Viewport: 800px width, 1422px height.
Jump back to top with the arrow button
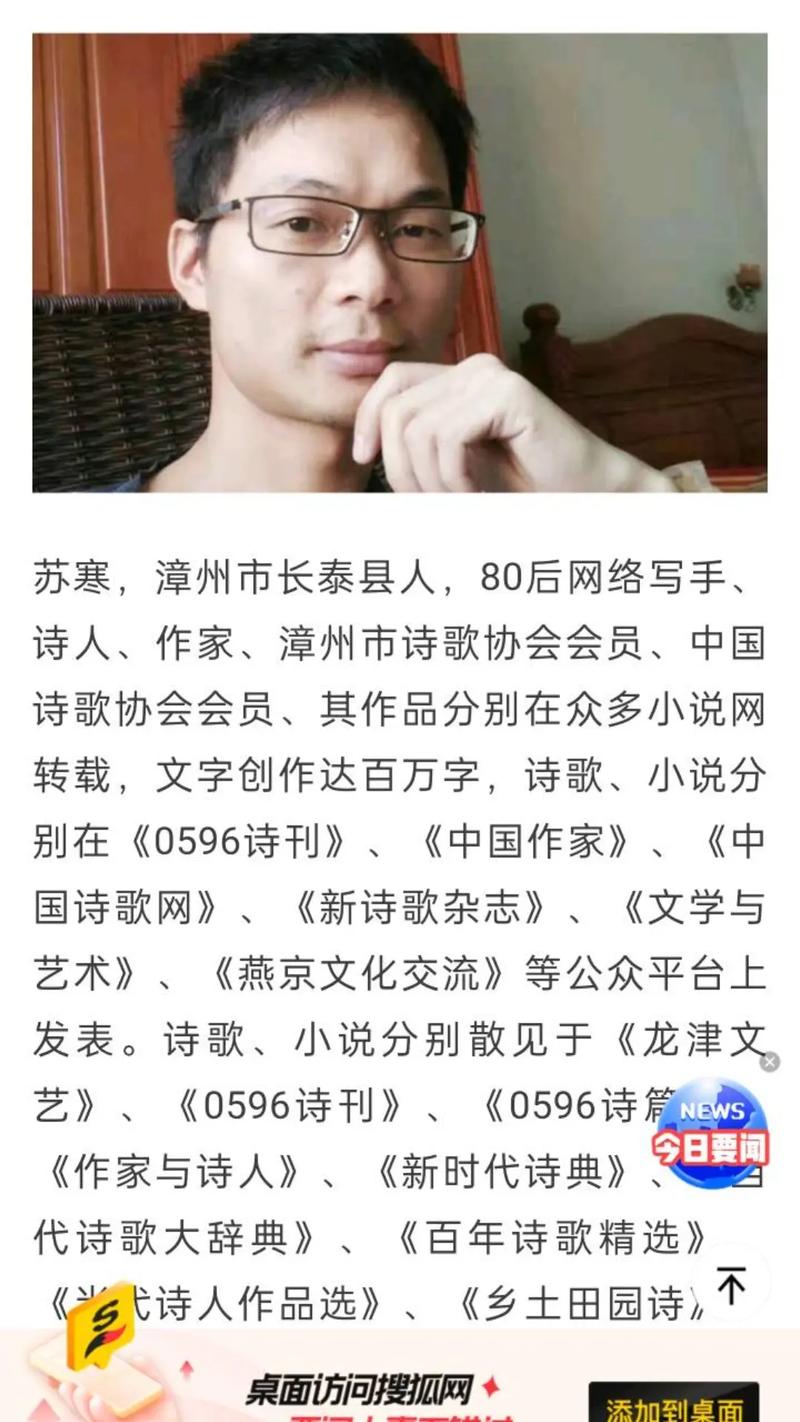pyautogui.click(x=732, y=1285)
